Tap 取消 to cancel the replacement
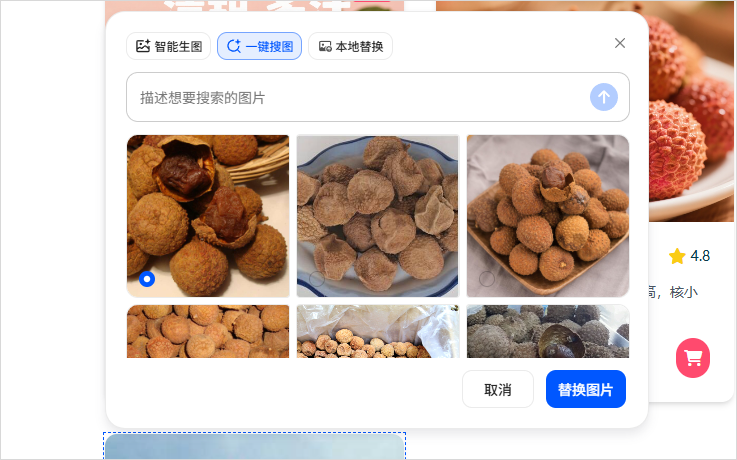The image size is (737, 460). (497, 389)
